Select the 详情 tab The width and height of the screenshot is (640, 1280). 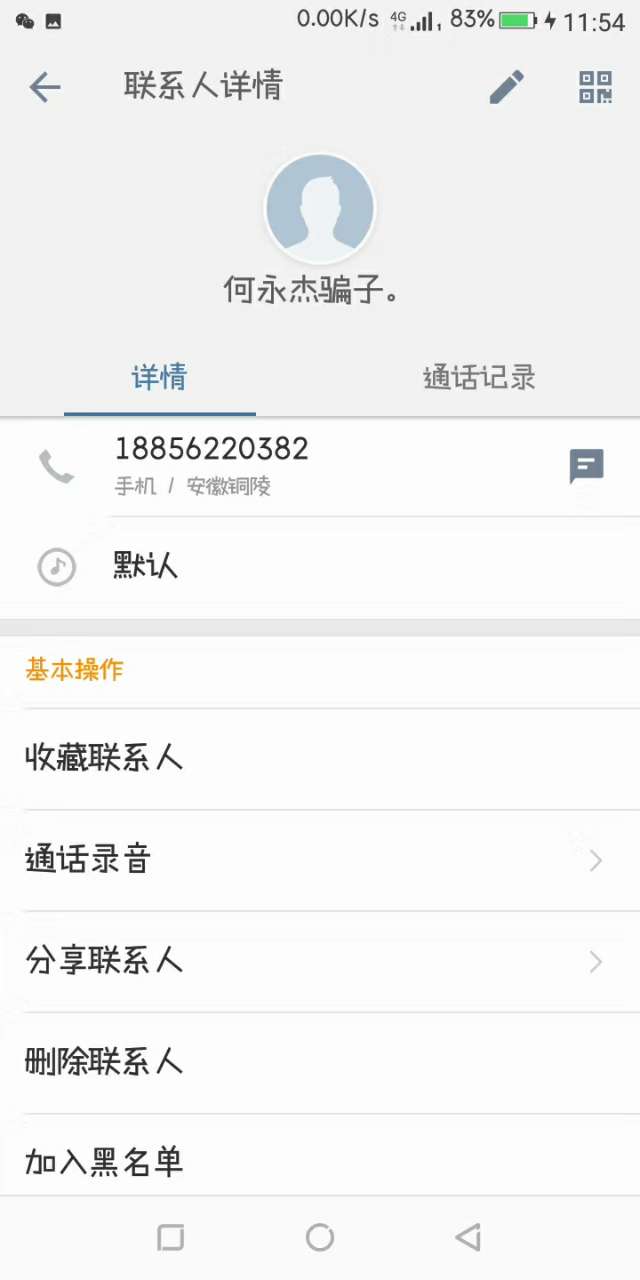coord(160,378)
